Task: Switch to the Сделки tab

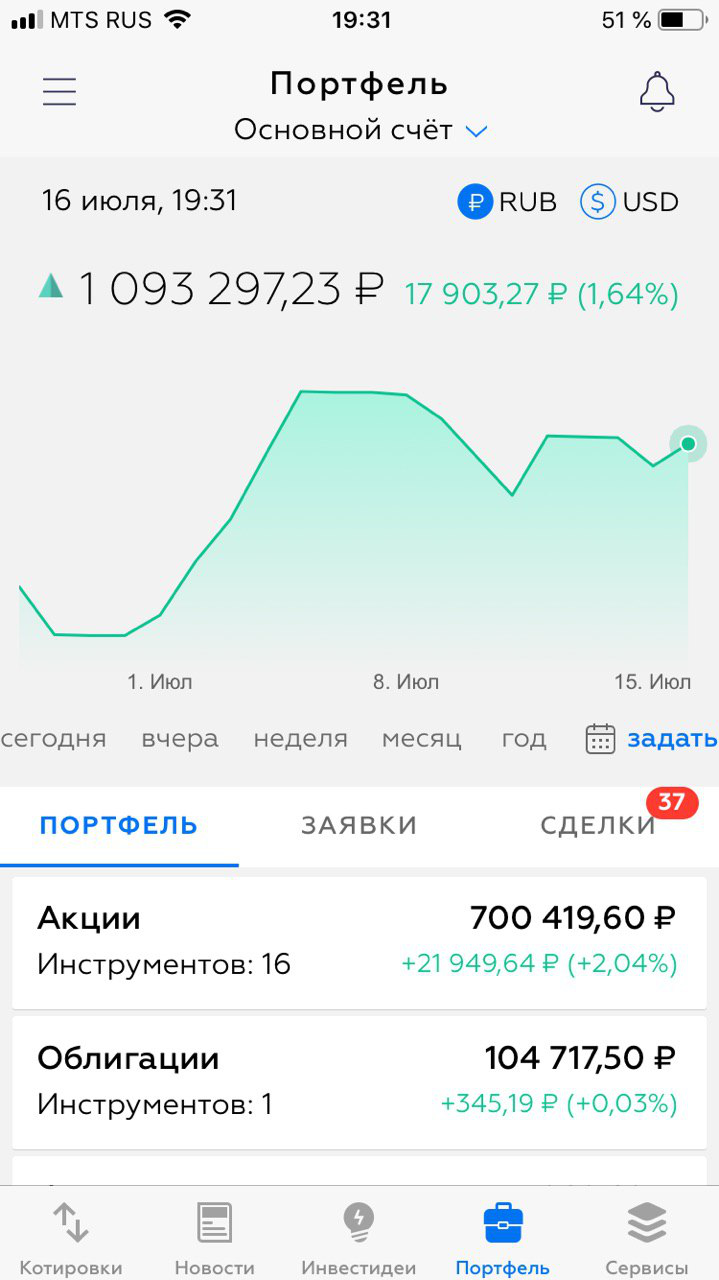Action: 597,826
